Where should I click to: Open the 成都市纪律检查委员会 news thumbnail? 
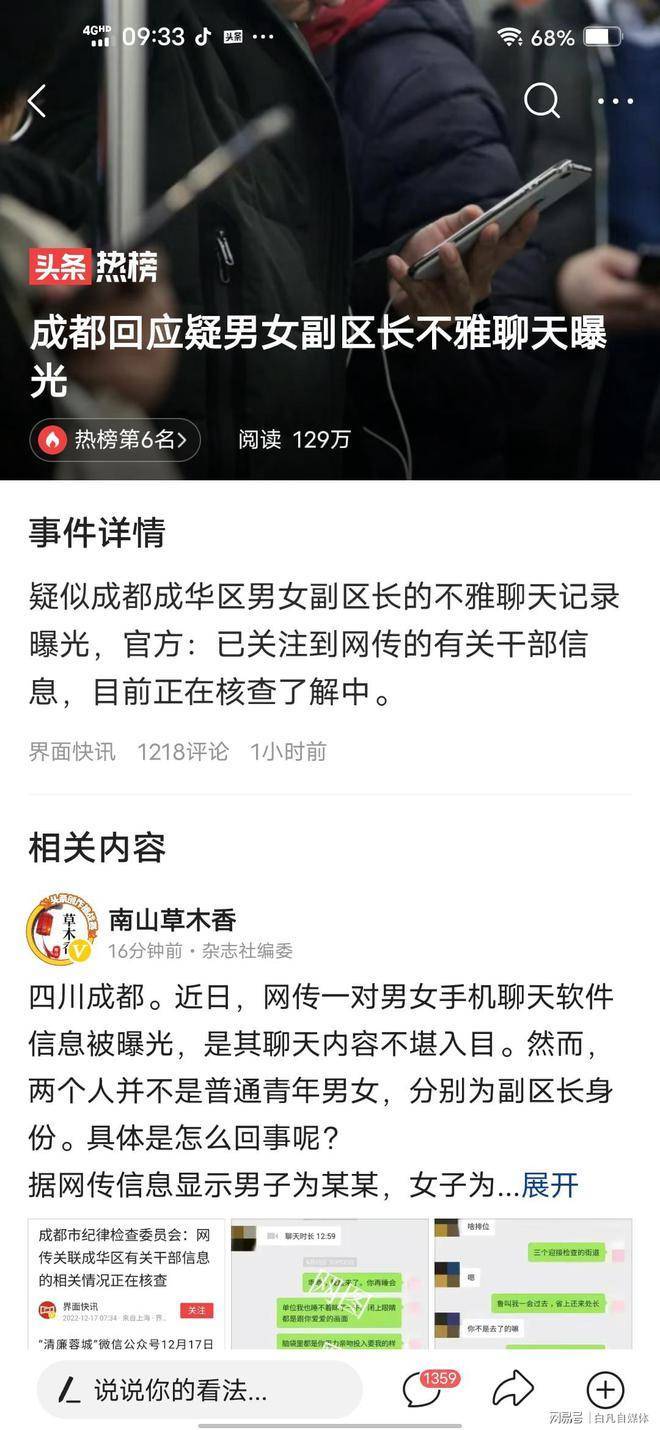pyautogui.click(x=126, y=1284)
